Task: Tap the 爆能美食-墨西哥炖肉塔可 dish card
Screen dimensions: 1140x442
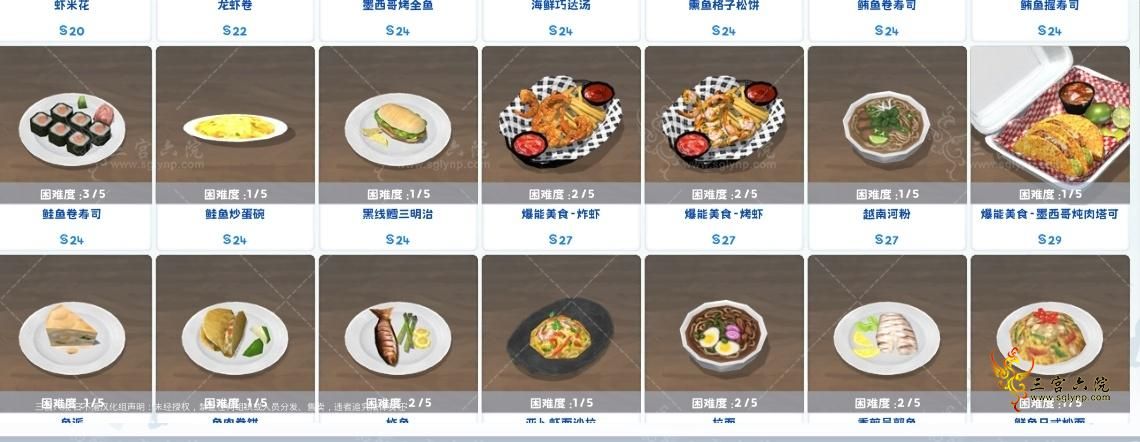Action: coord(1050,128)
